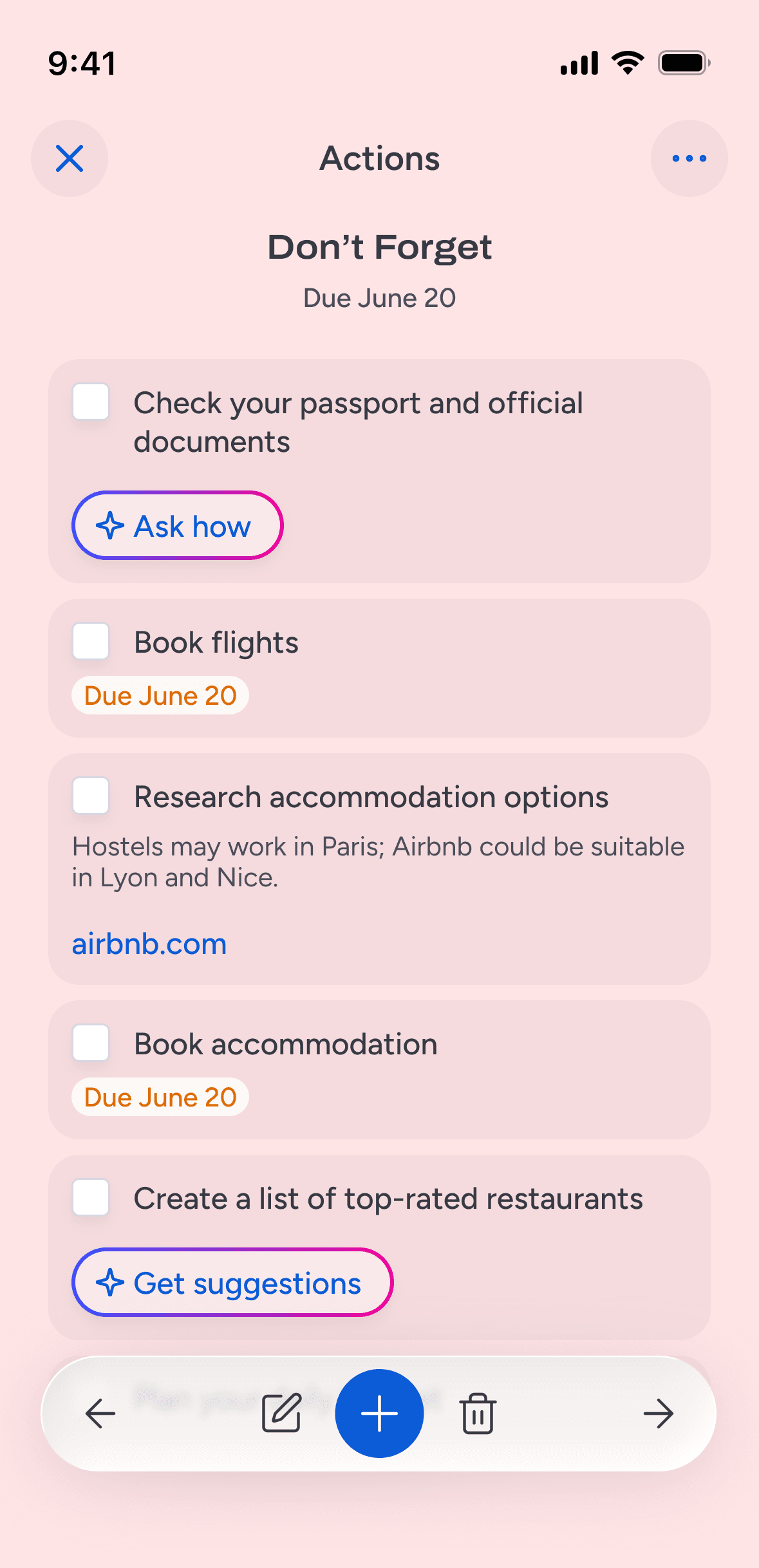Close the Actions screen

(70, 158)
